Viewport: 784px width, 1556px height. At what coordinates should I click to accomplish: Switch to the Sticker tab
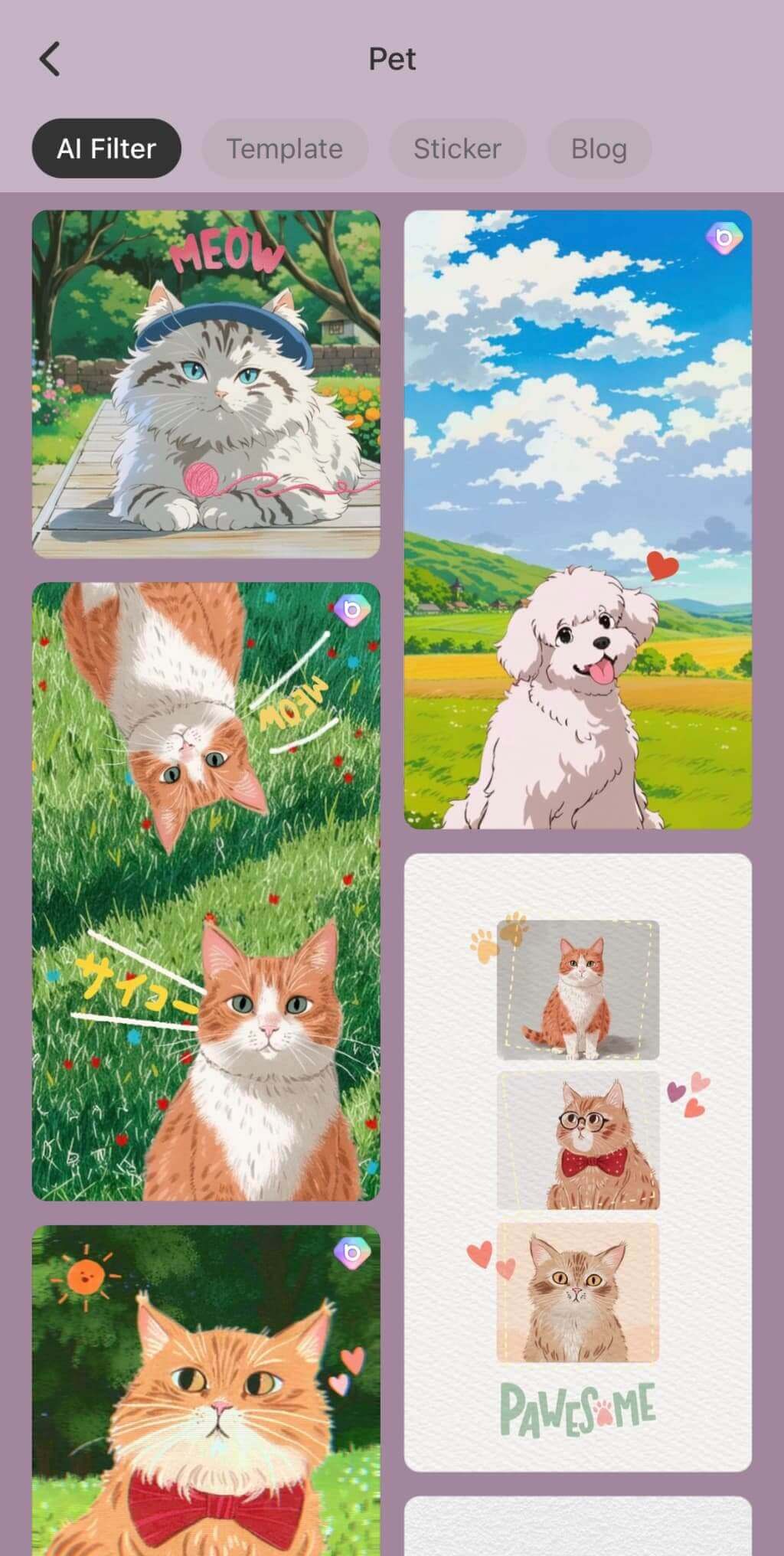[x=457, y=149]
